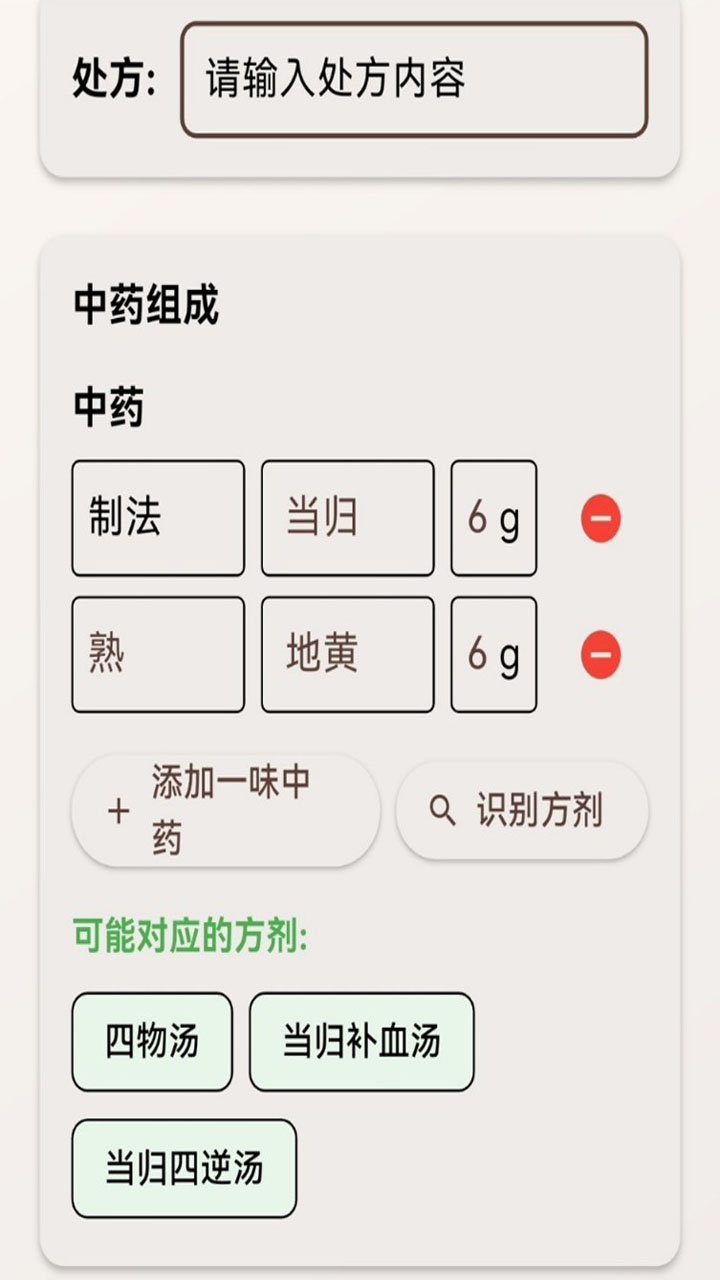
Task: Select the 当归 herb name field
Action: tap(347, 517)
